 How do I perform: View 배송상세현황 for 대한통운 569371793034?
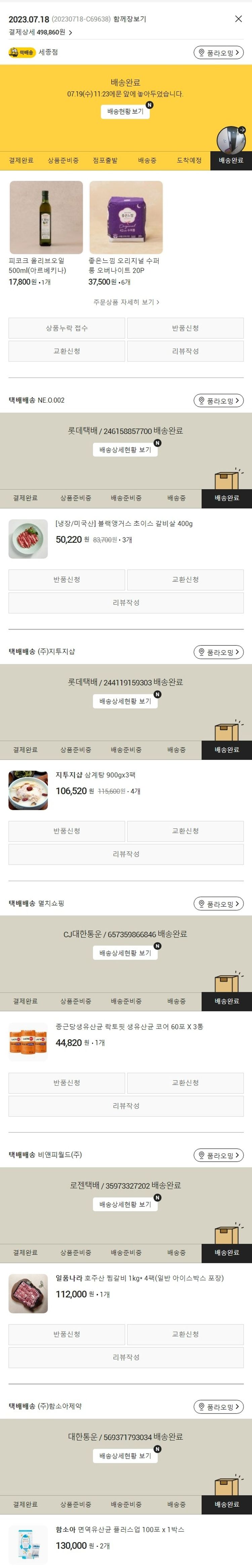[125, 1455]
